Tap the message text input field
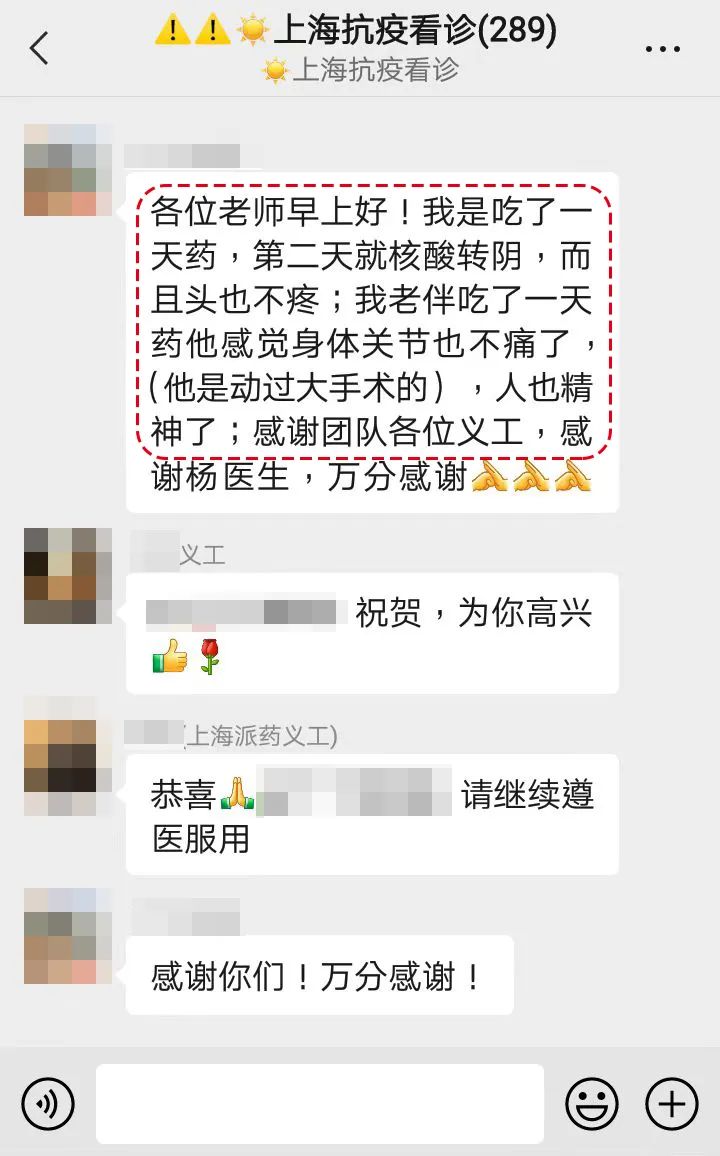This screenshot has width=720, height=1156. click(x=320, y=1104)
